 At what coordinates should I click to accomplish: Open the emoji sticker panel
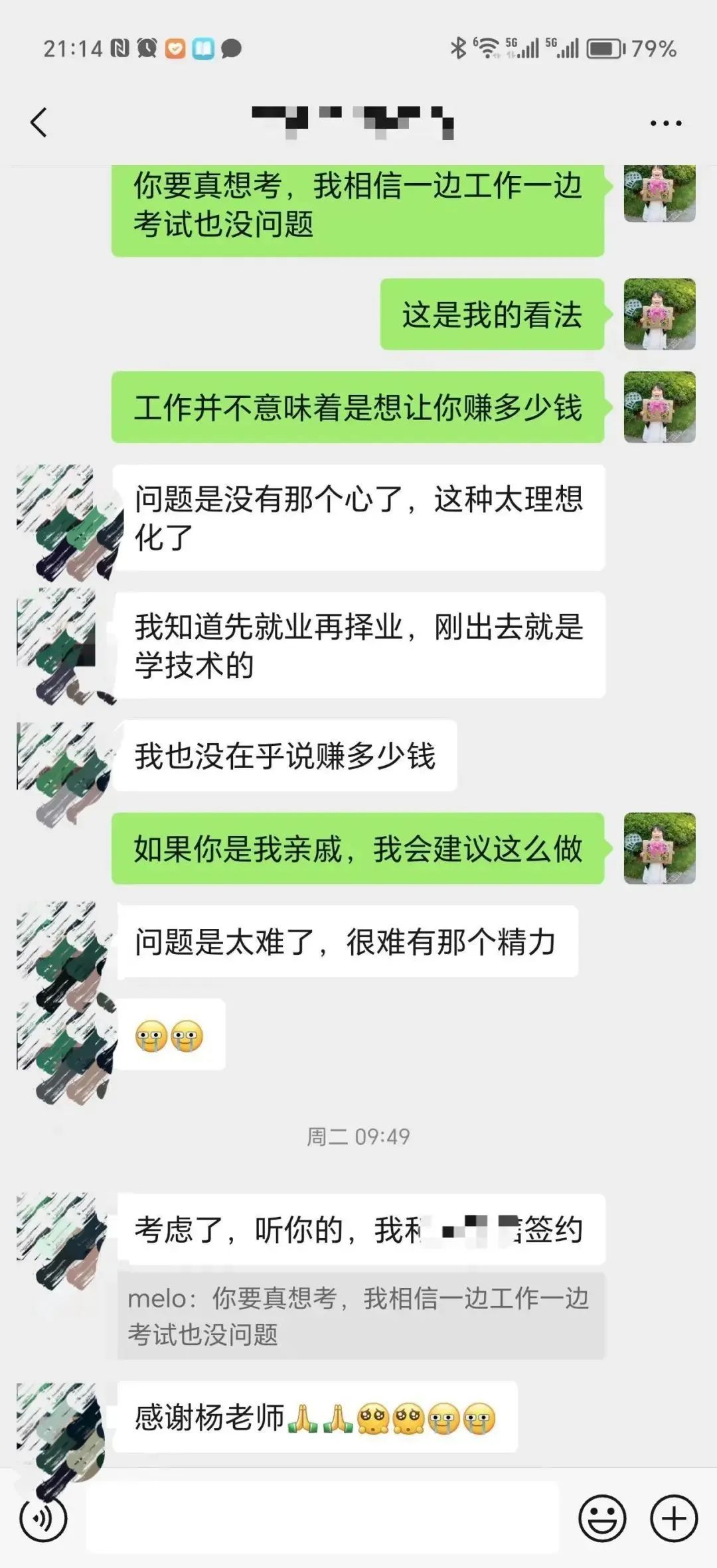click(602, 1518)
